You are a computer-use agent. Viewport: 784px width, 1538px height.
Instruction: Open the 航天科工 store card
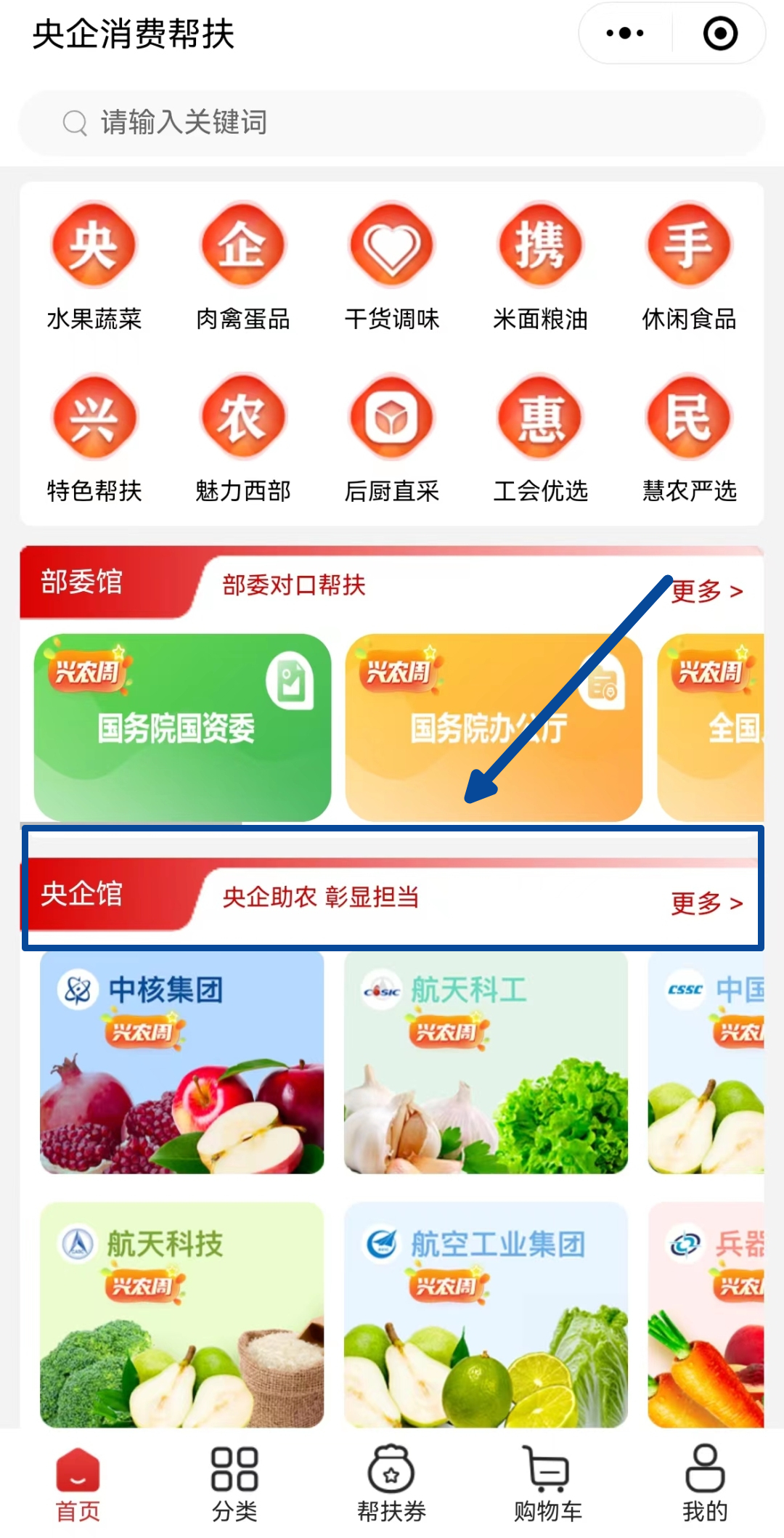pyautogui.click(x=486, y=1062)
